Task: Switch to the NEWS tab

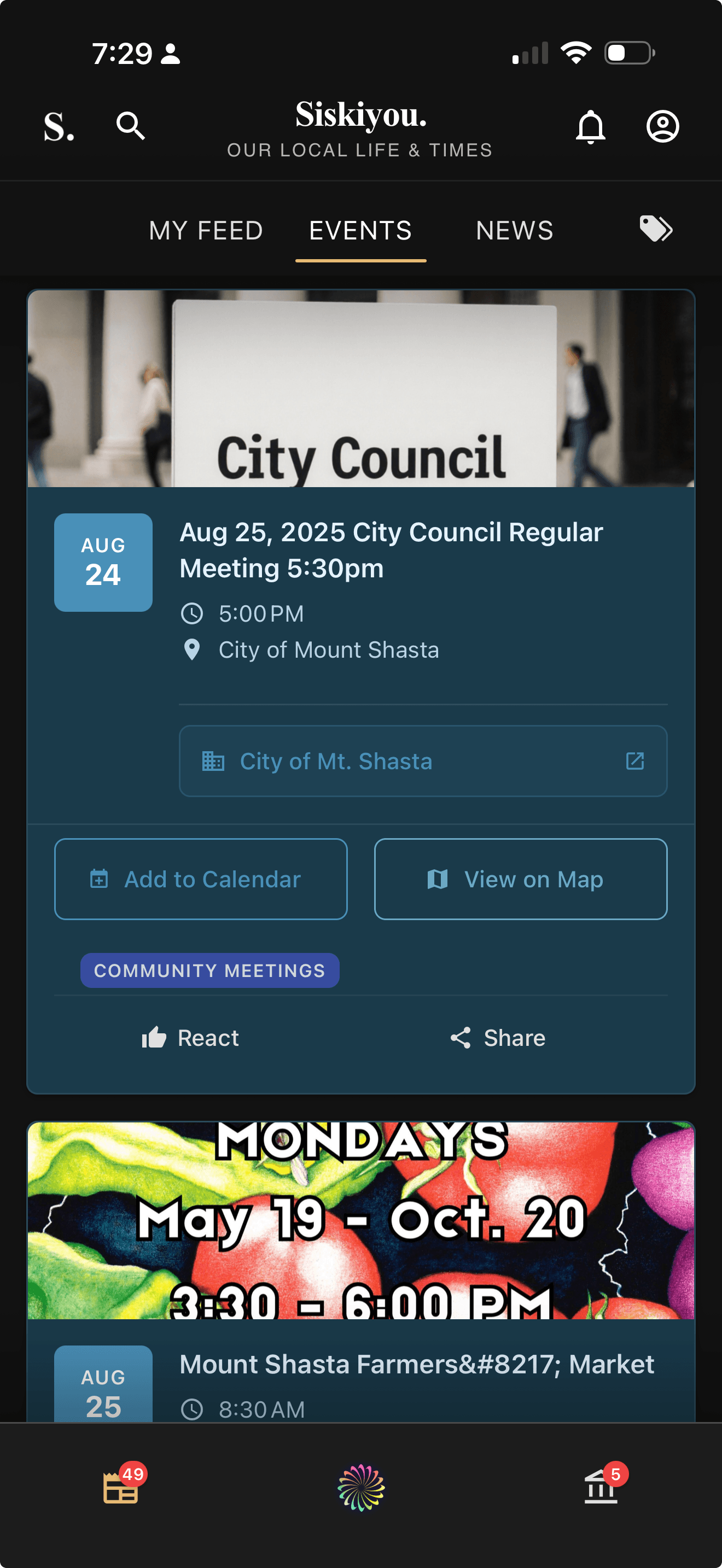Action: tap(514, 231)
